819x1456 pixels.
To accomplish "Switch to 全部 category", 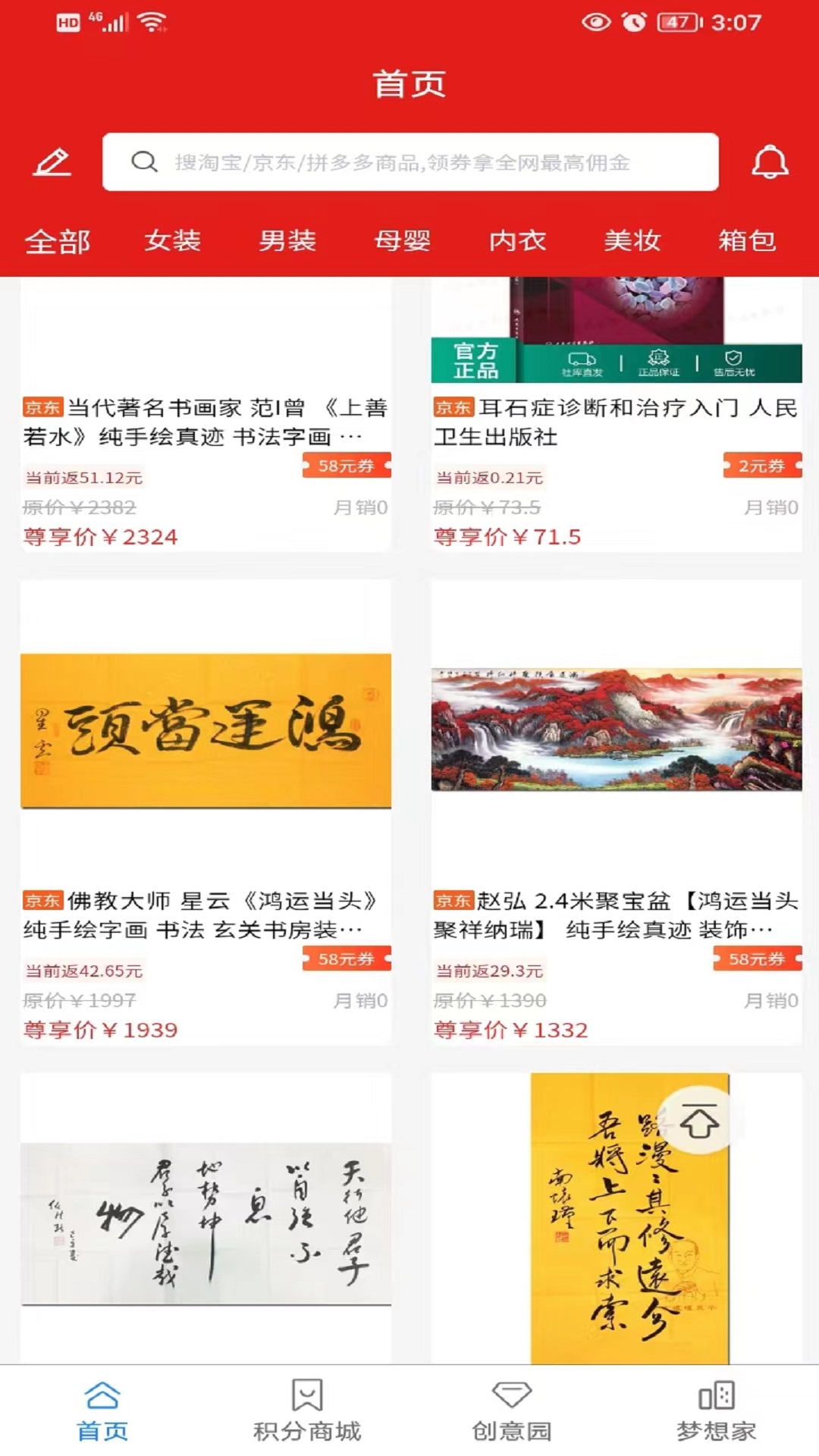I will [x=57, y=242].
